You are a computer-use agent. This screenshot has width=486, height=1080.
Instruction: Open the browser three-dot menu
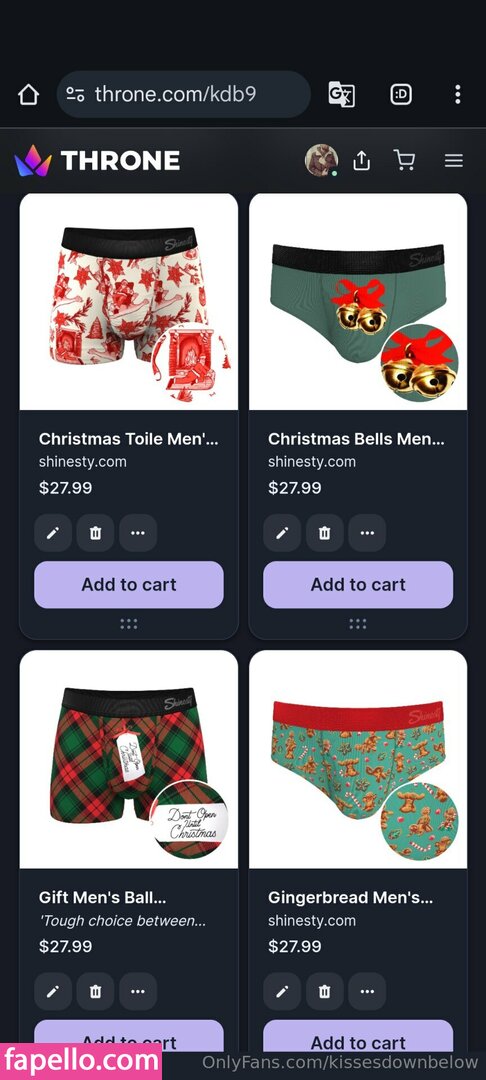click(458, 94)
